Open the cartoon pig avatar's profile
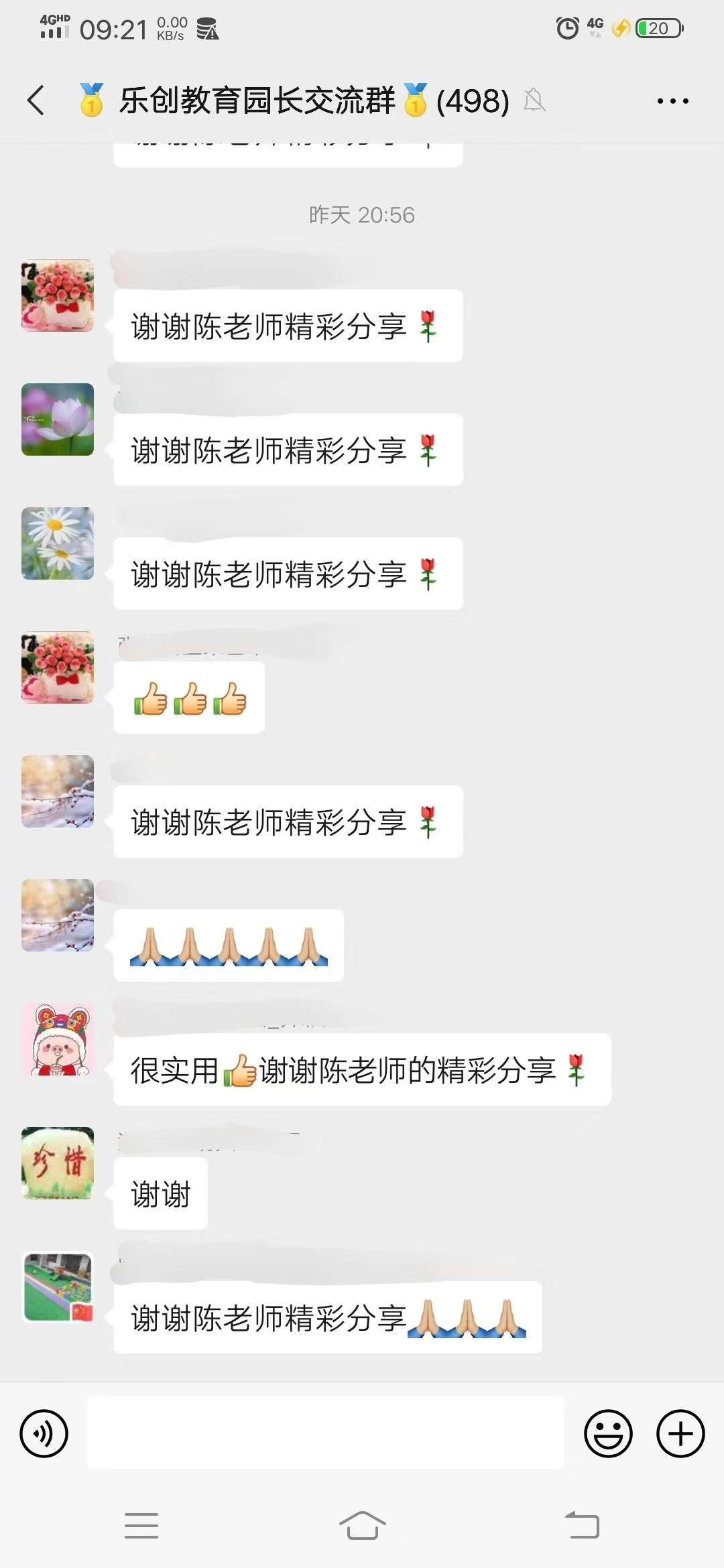 point(58,1039)
